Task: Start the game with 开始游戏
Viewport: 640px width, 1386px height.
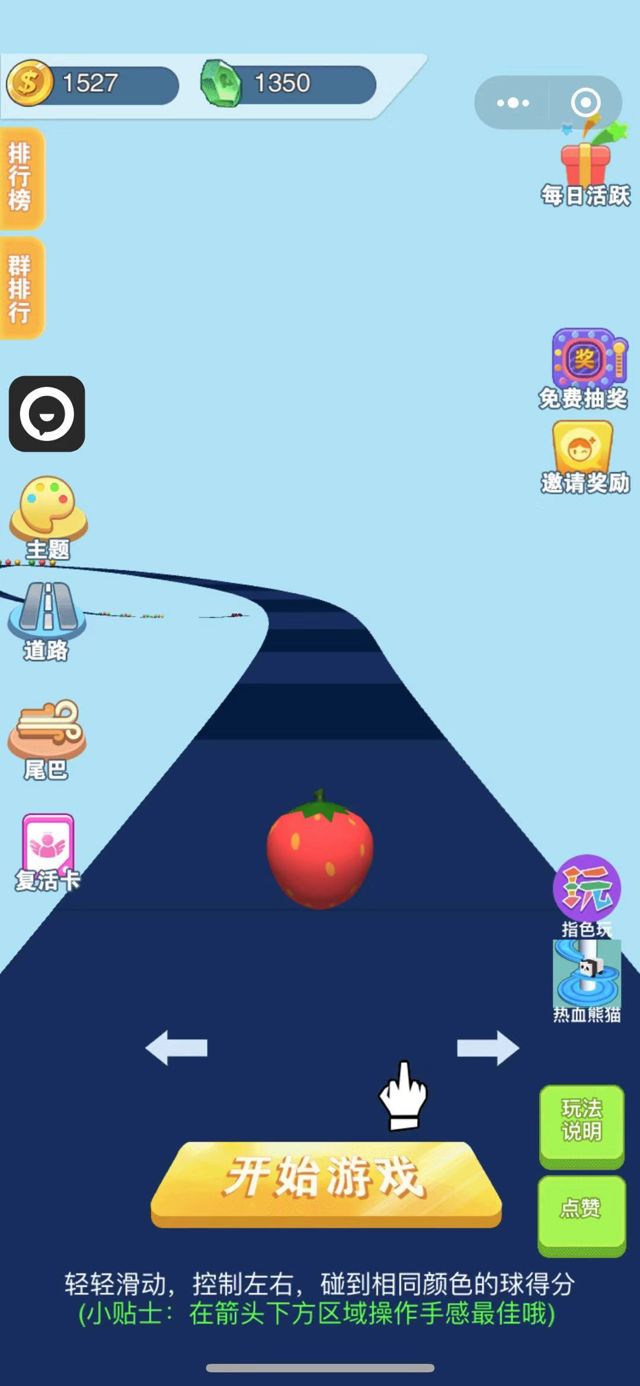Action: pyautogui.click(x=325, y=1180)
